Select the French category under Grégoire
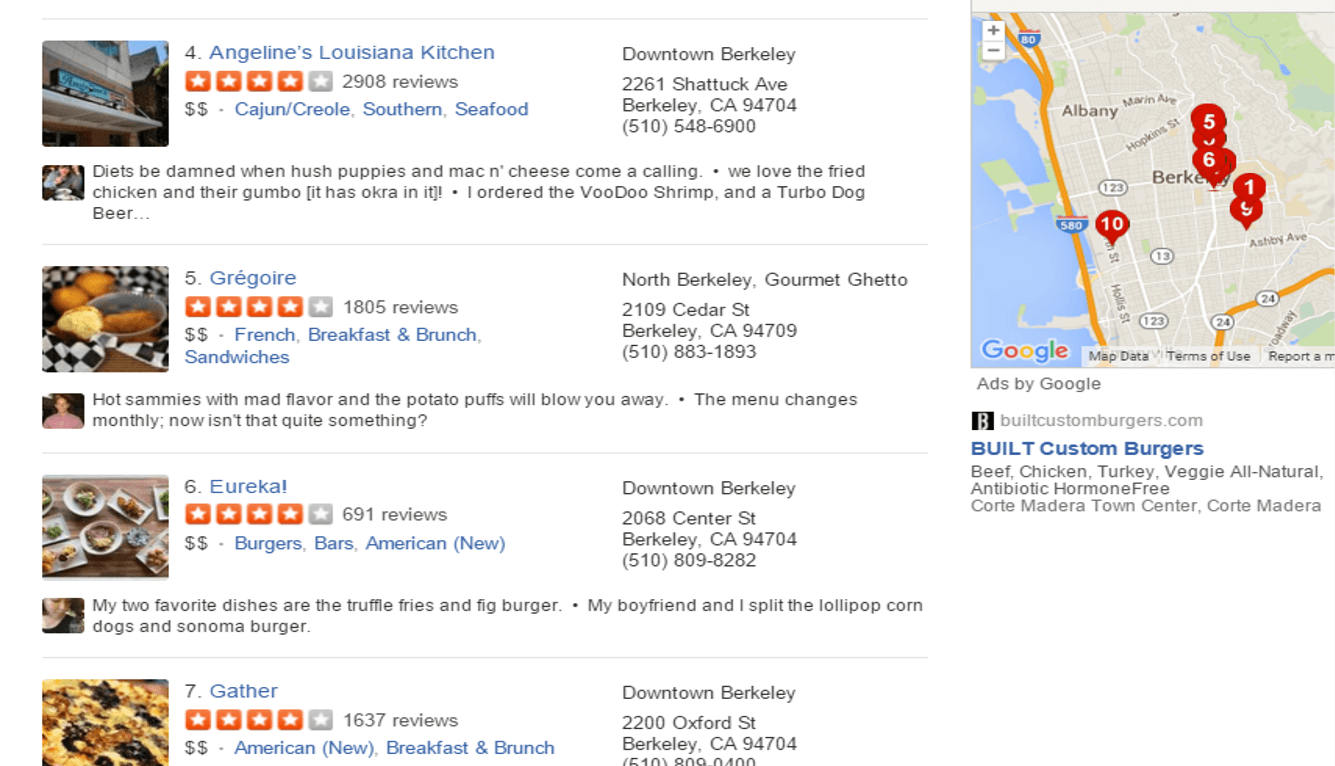This screenshot has height=766, width=1335. [x=264, y=335]
